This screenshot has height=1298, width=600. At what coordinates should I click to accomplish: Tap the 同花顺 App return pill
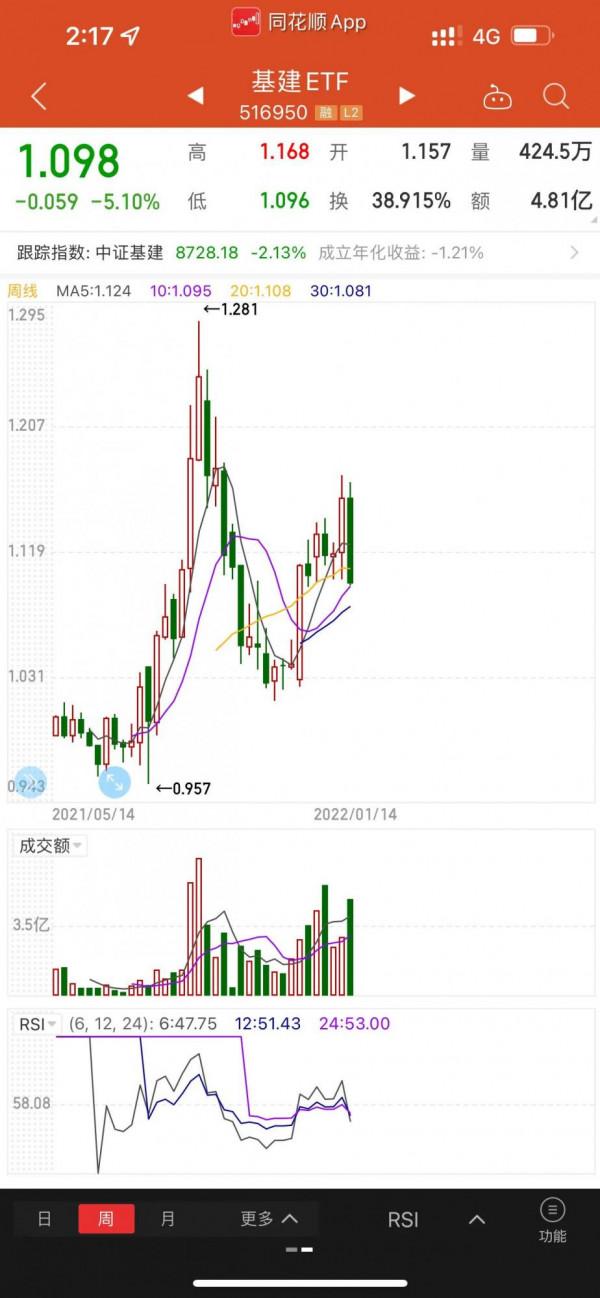[300, 22]
